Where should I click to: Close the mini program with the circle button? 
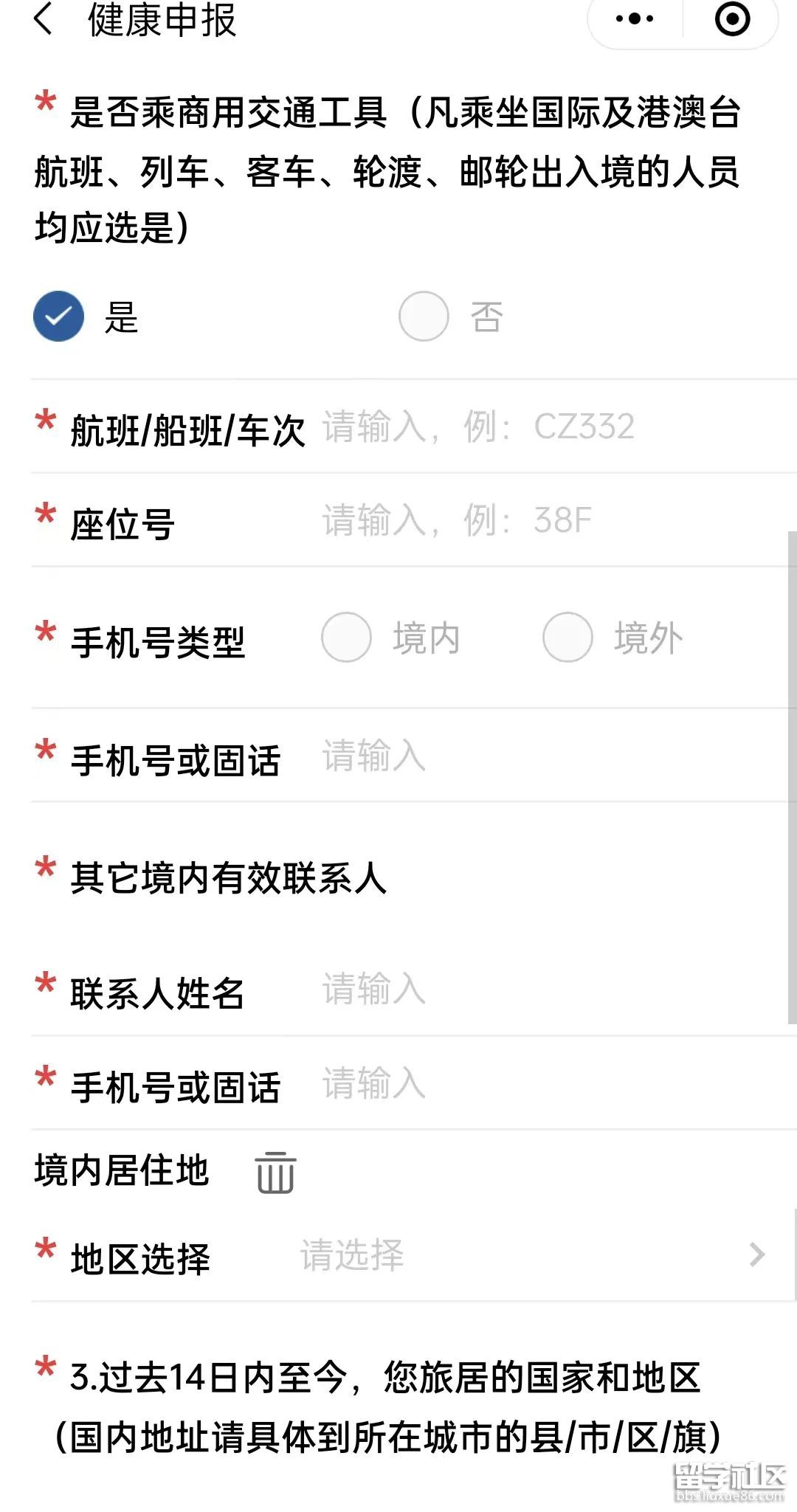(x=732, y=19)
